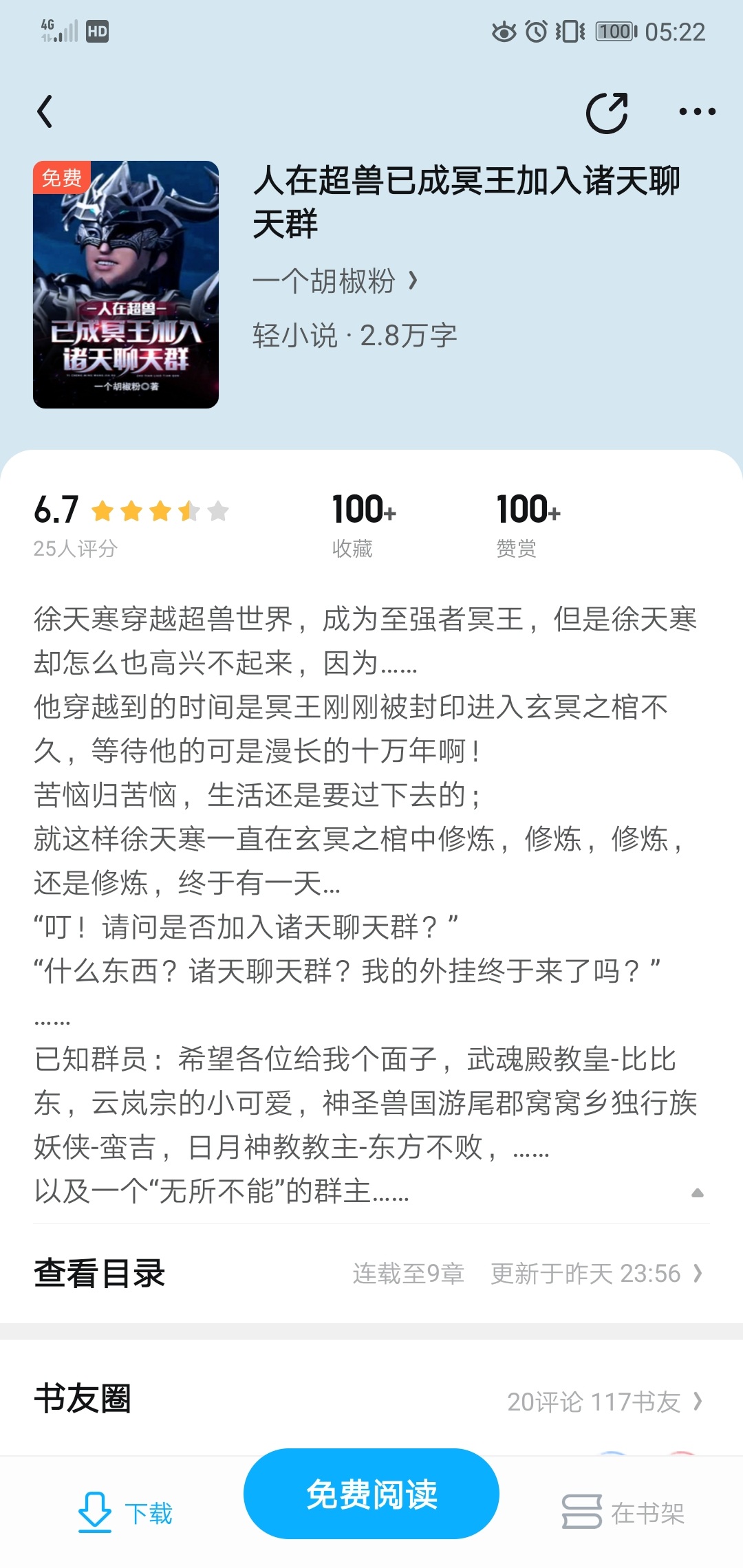The image size is (743, 1568).
Task: Start reading with 免费阅读
Action: click(x=371, y=1494)
